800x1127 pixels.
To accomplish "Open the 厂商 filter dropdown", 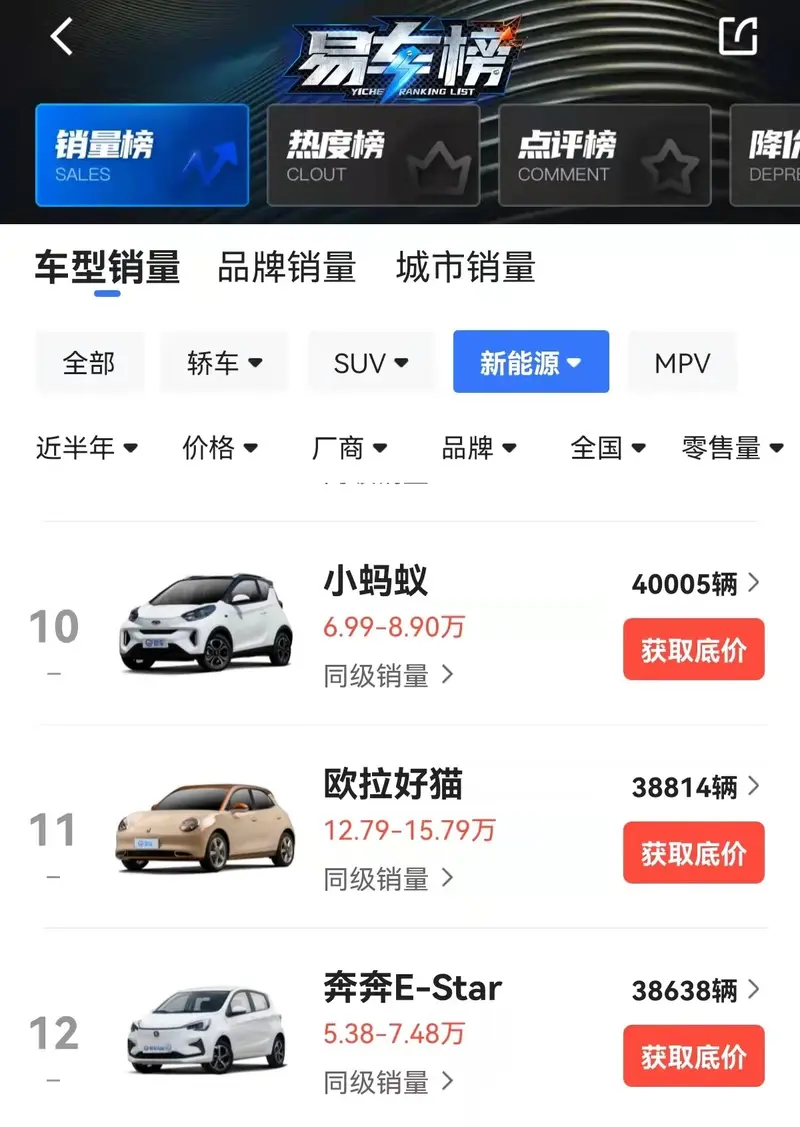I will [349, 448].
